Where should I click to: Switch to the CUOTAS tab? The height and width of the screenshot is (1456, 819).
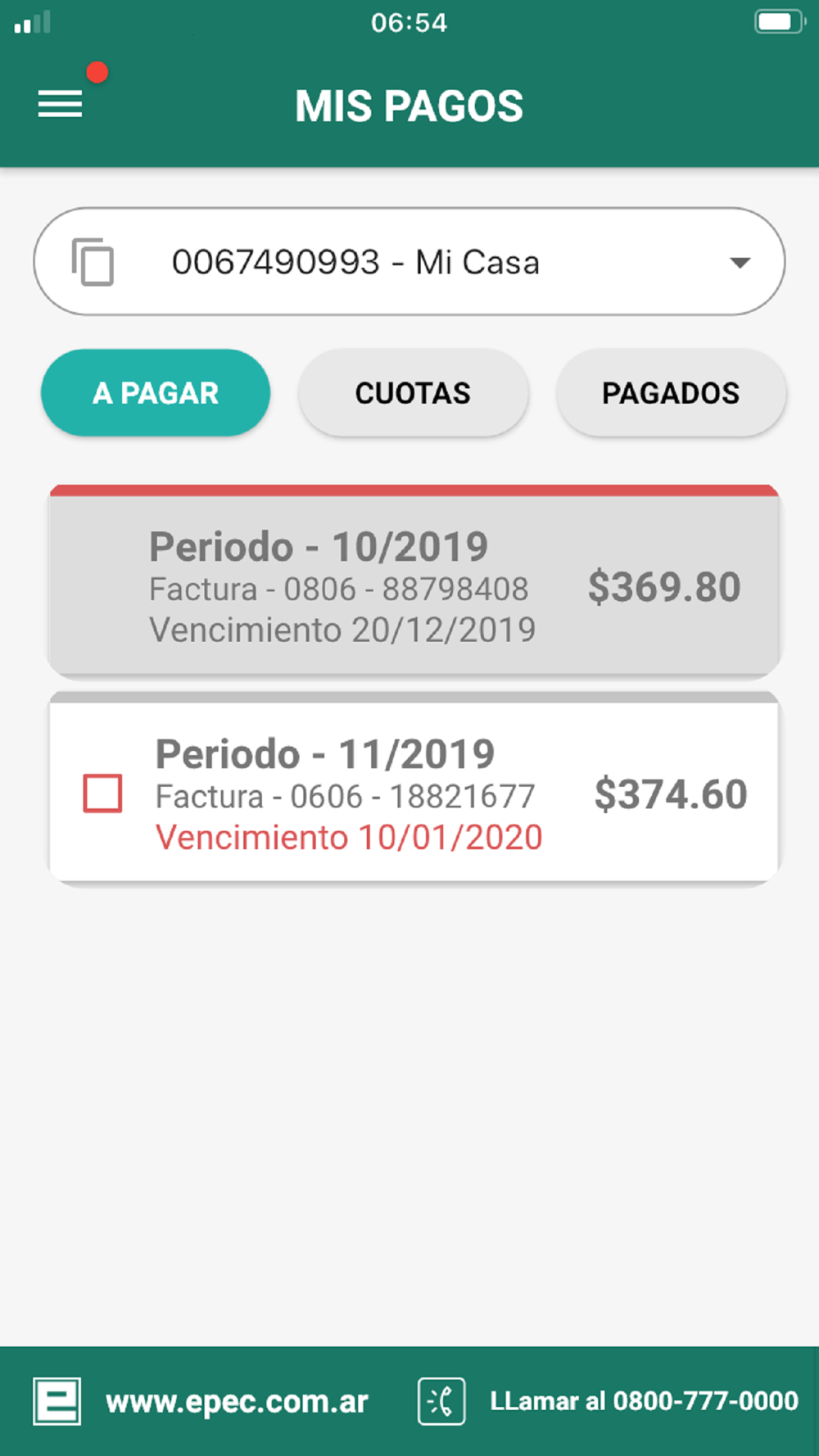413,393
